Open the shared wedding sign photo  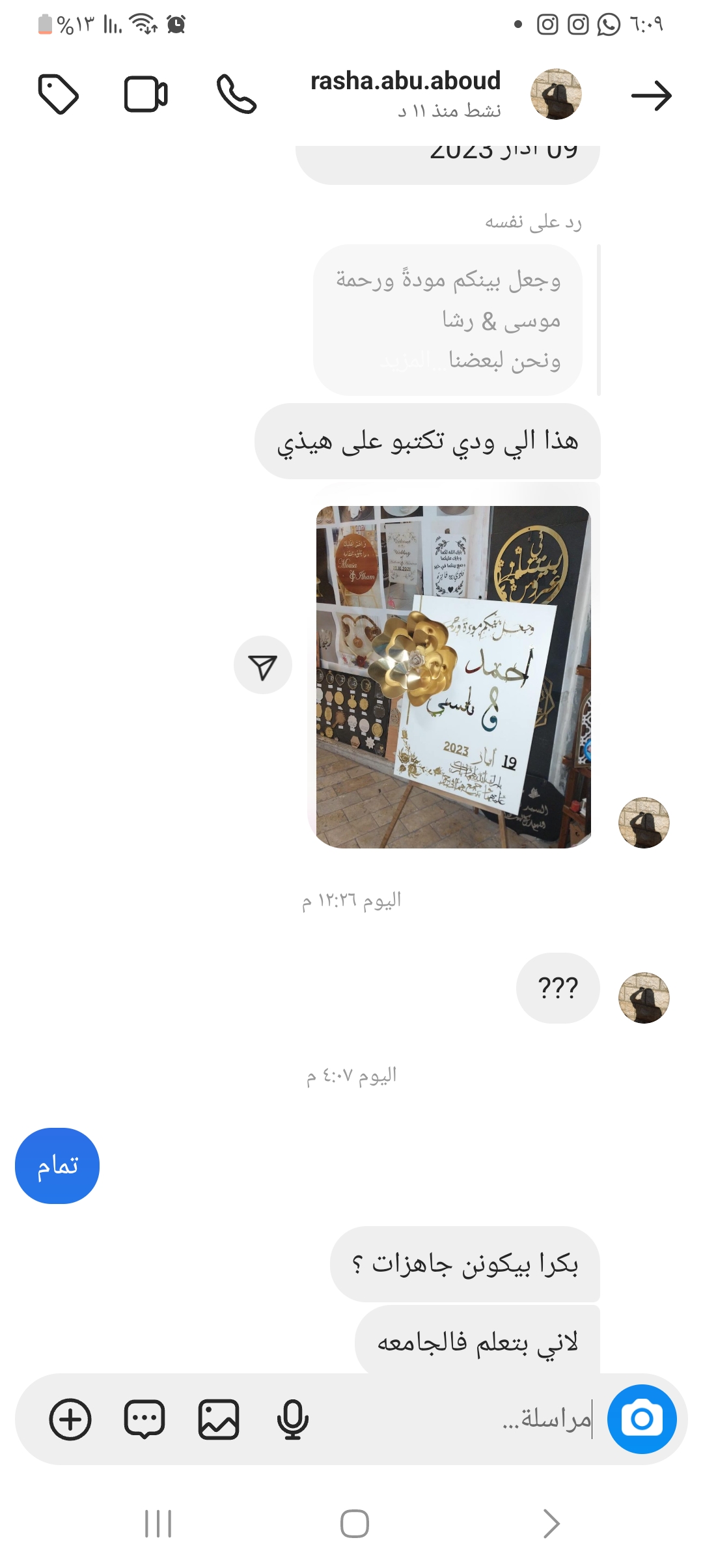(453, 677)
